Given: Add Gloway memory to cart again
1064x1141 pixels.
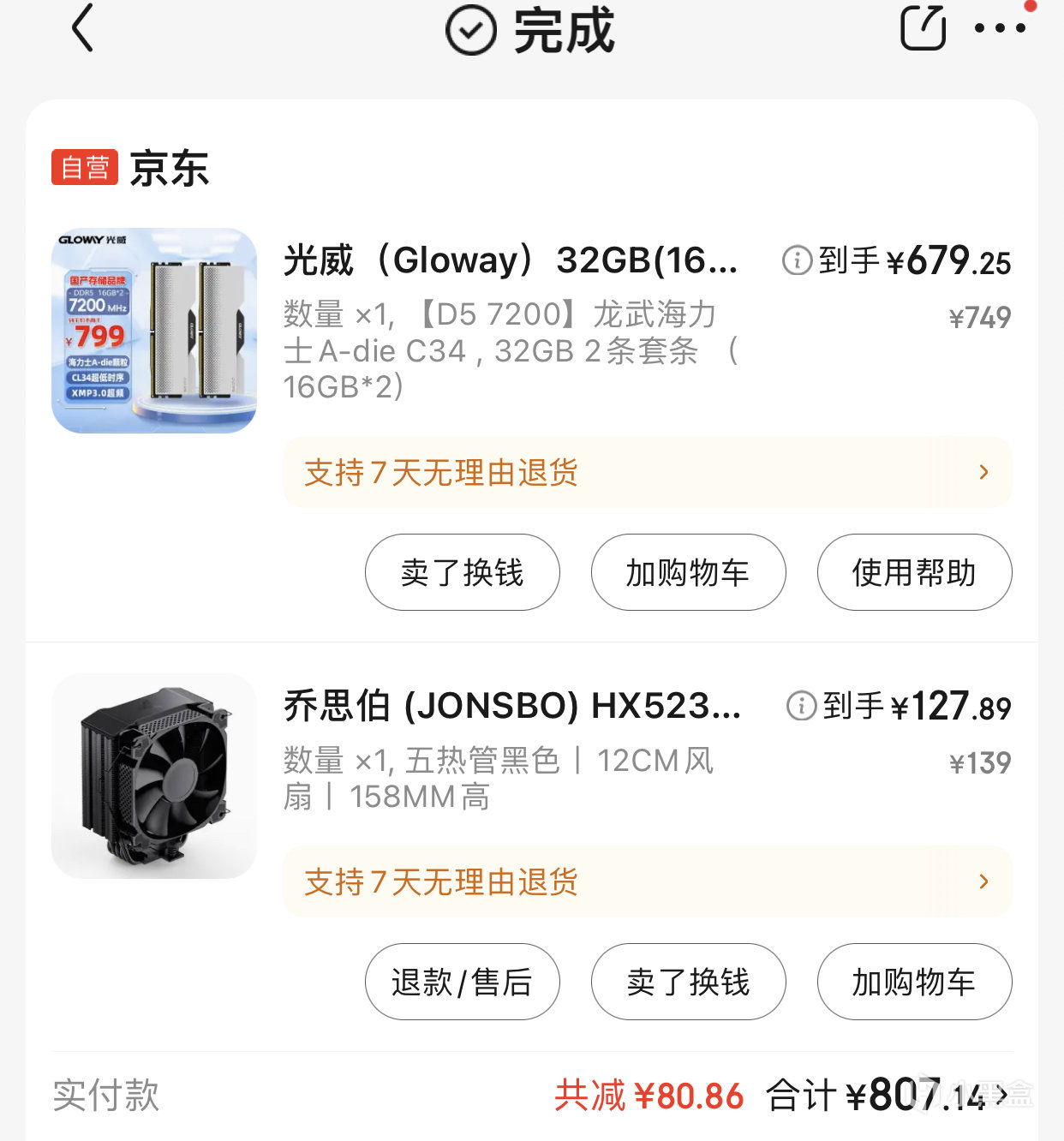Looking at the screenshot, I should 688,572.
